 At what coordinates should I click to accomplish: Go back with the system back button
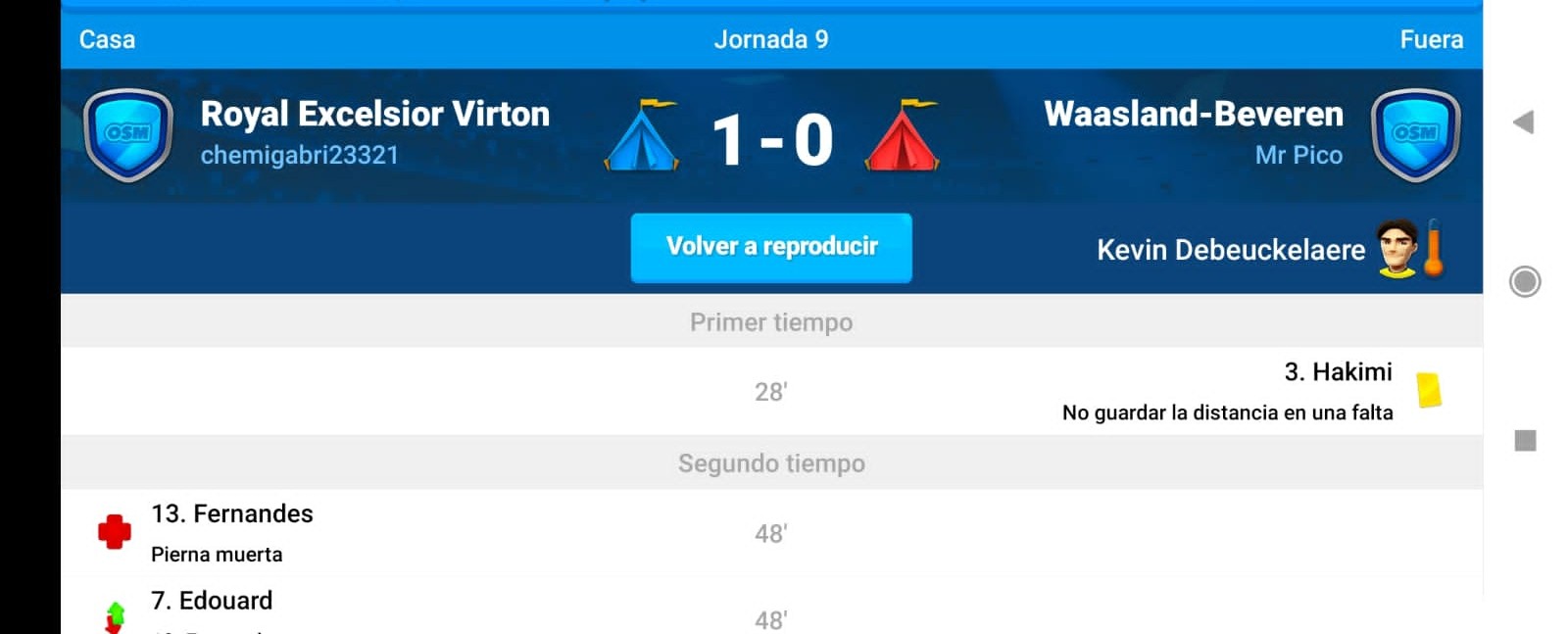click(1523, 122)
